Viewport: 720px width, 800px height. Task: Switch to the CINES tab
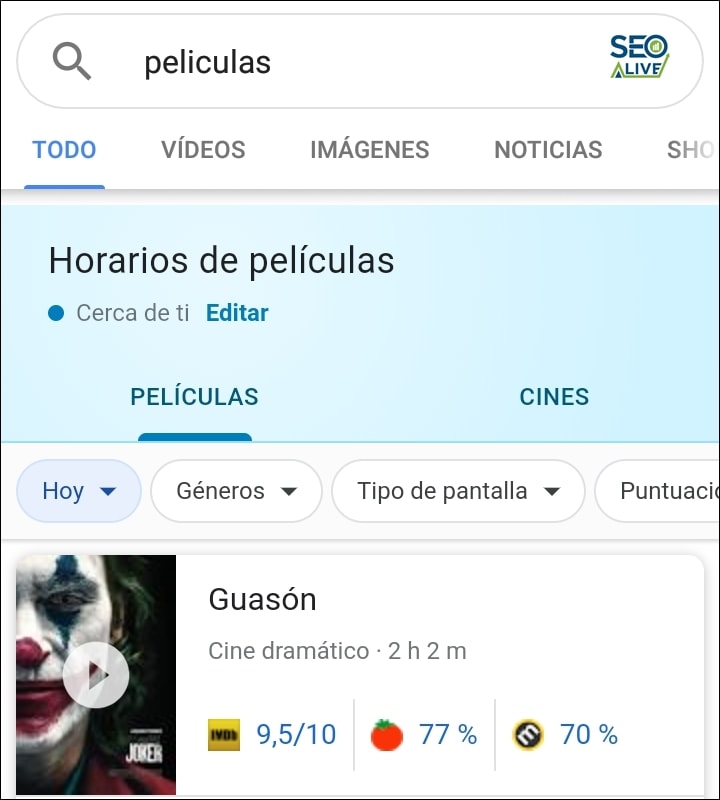point(554,397)
